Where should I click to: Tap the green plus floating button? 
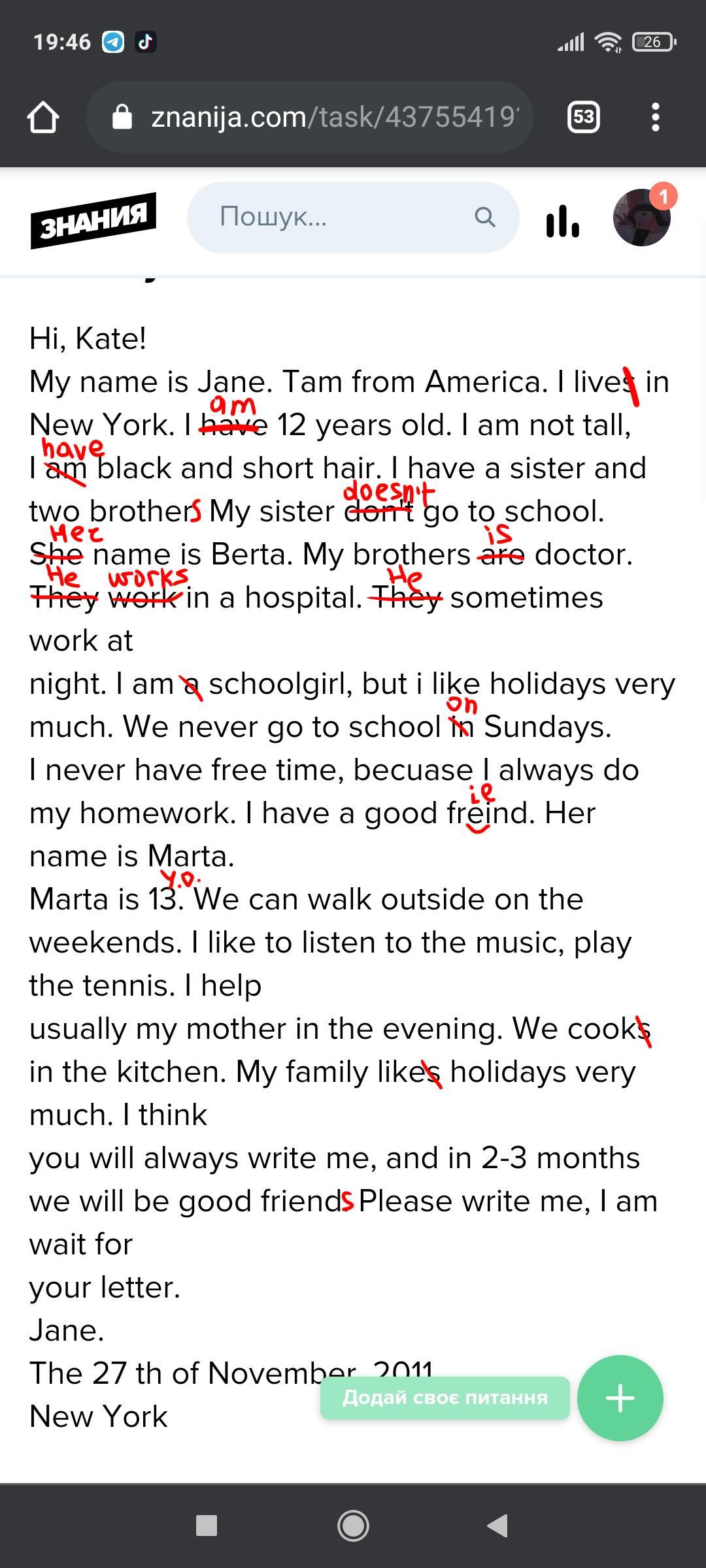(x=620, y=1398)
